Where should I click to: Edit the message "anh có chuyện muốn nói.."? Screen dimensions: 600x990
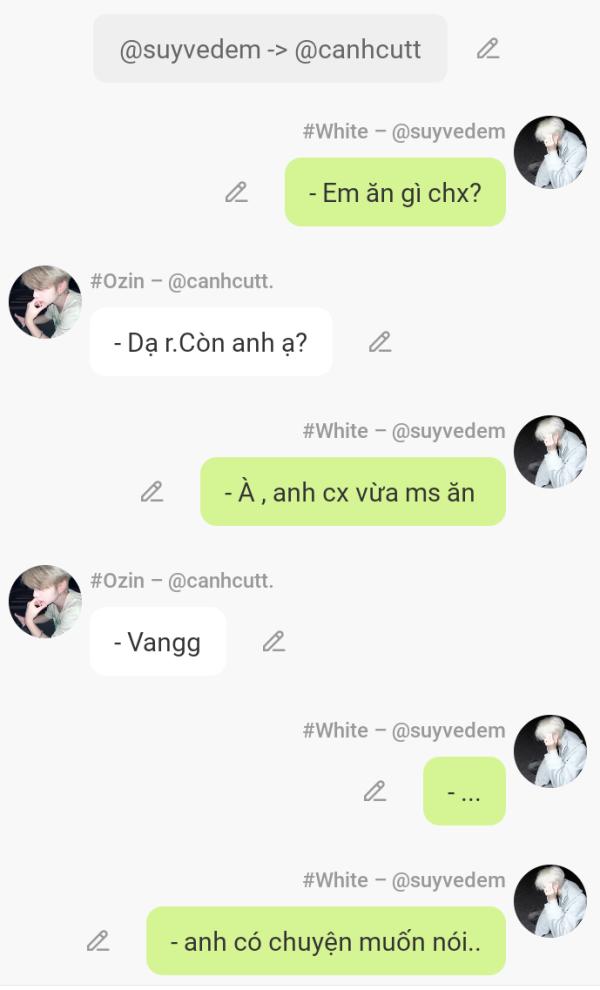coord(98,941)
